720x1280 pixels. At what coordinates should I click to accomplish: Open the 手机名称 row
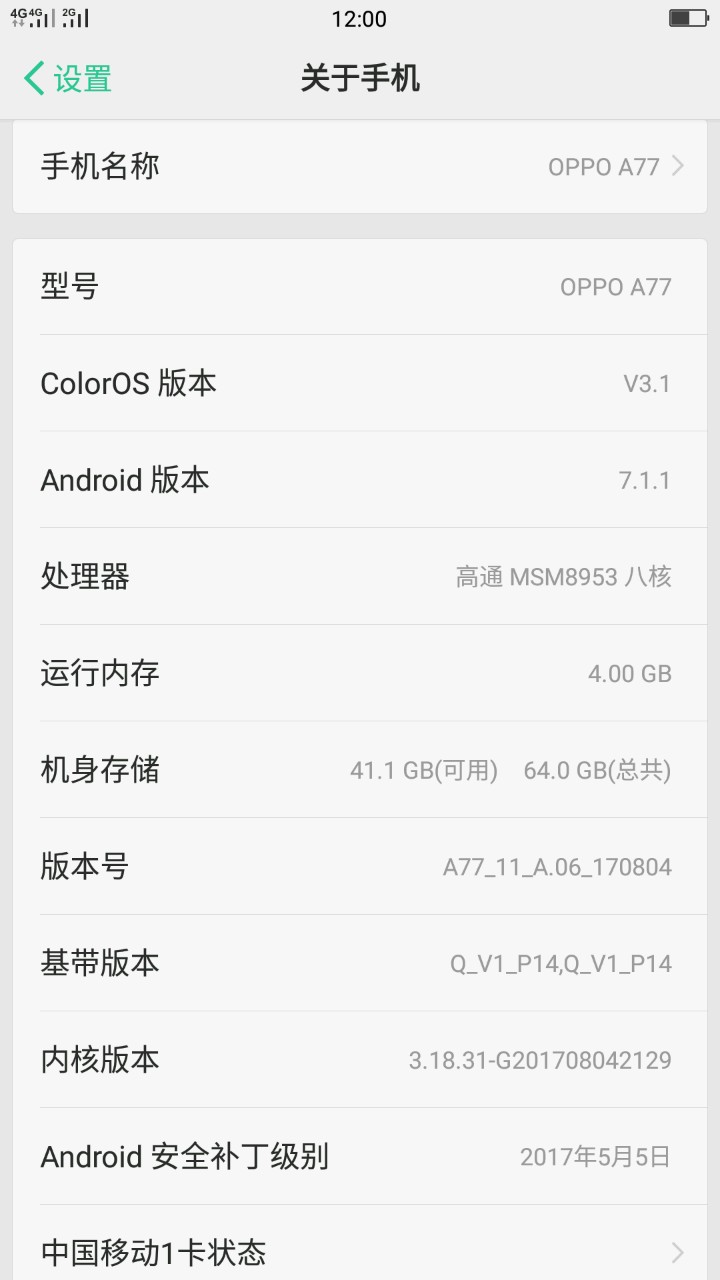pos(360,167)
